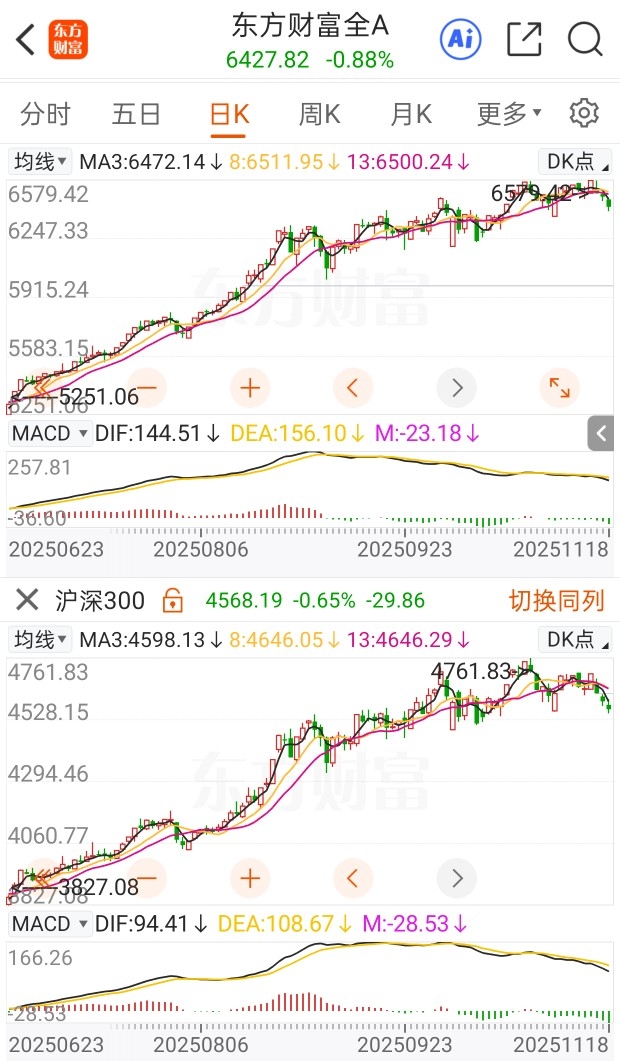Share this chart via the export icon

525,39
